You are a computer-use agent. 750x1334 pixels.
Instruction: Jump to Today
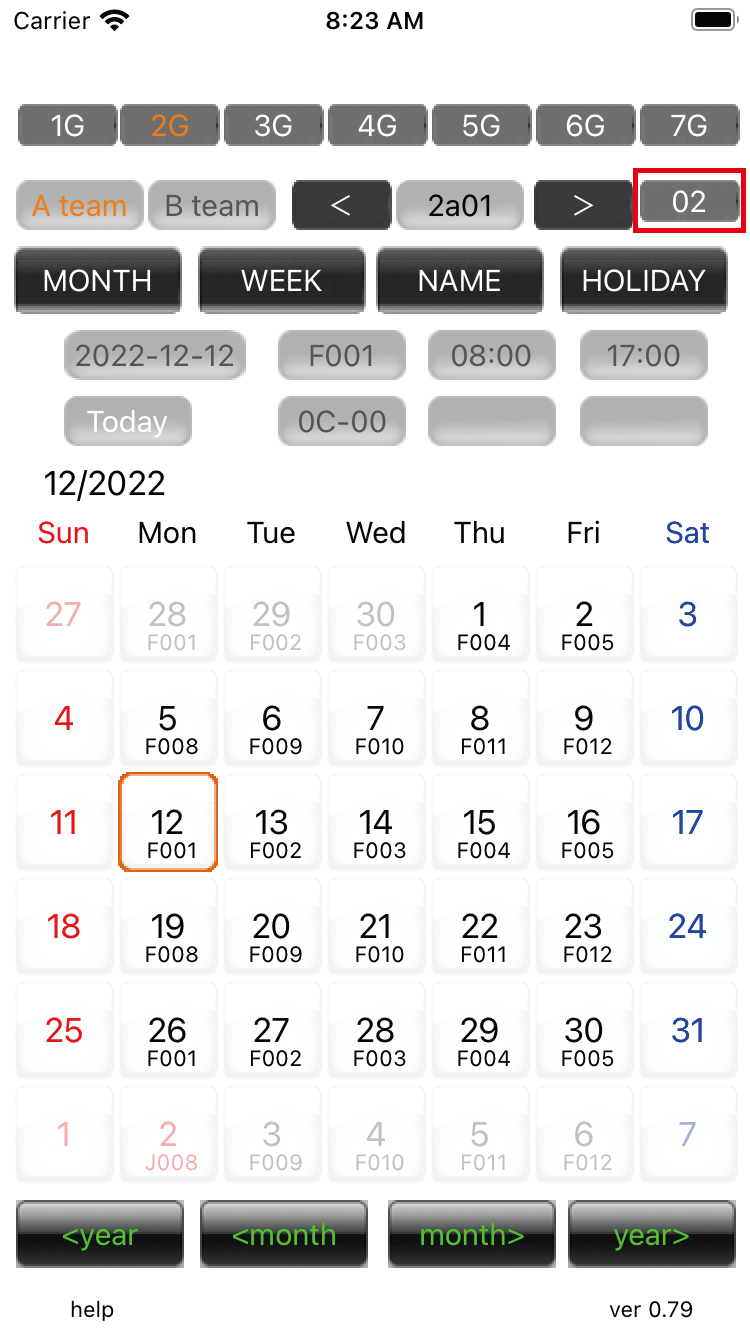pyautogui.click(x=127, y=421)
